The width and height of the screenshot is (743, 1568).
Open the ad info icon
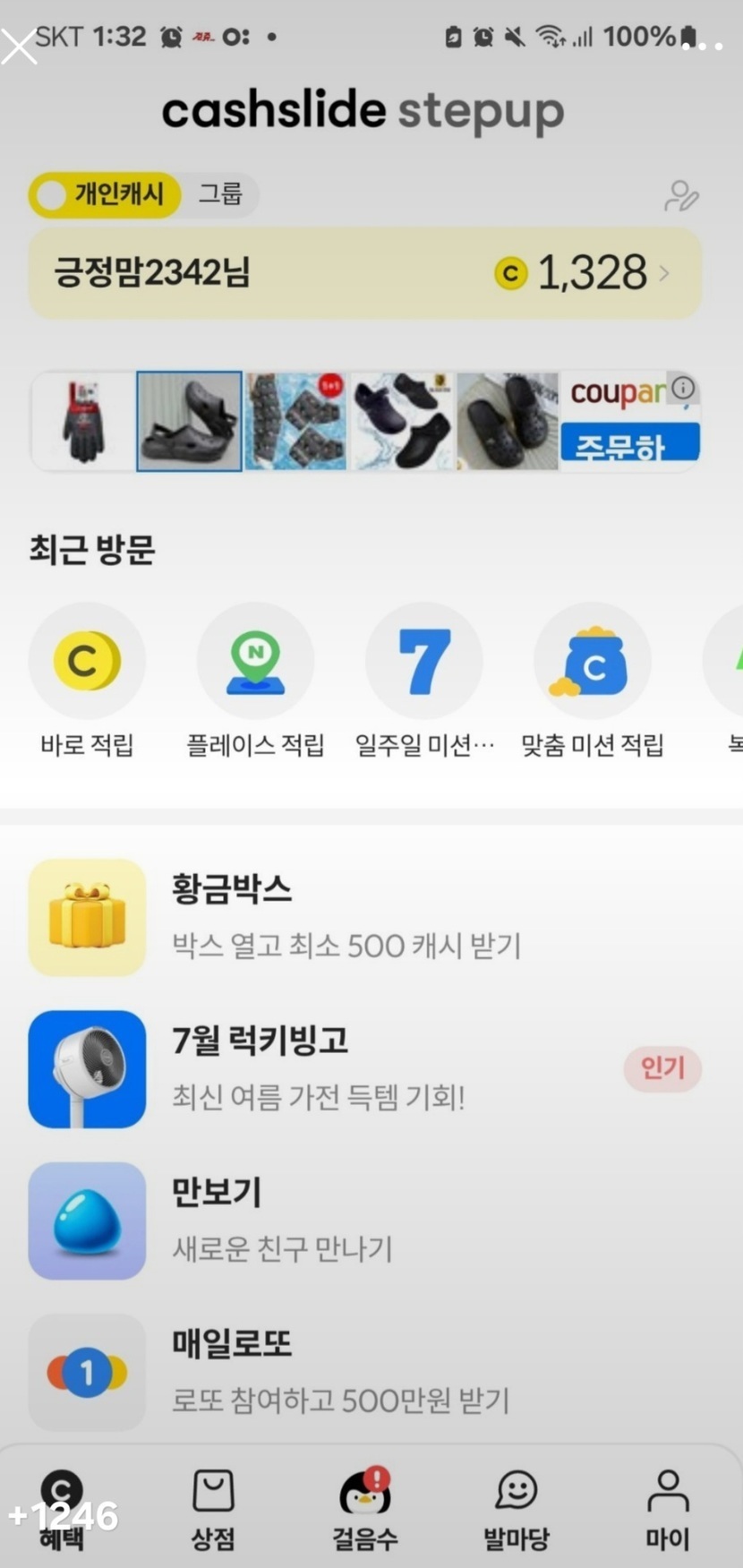pos(683,388)
